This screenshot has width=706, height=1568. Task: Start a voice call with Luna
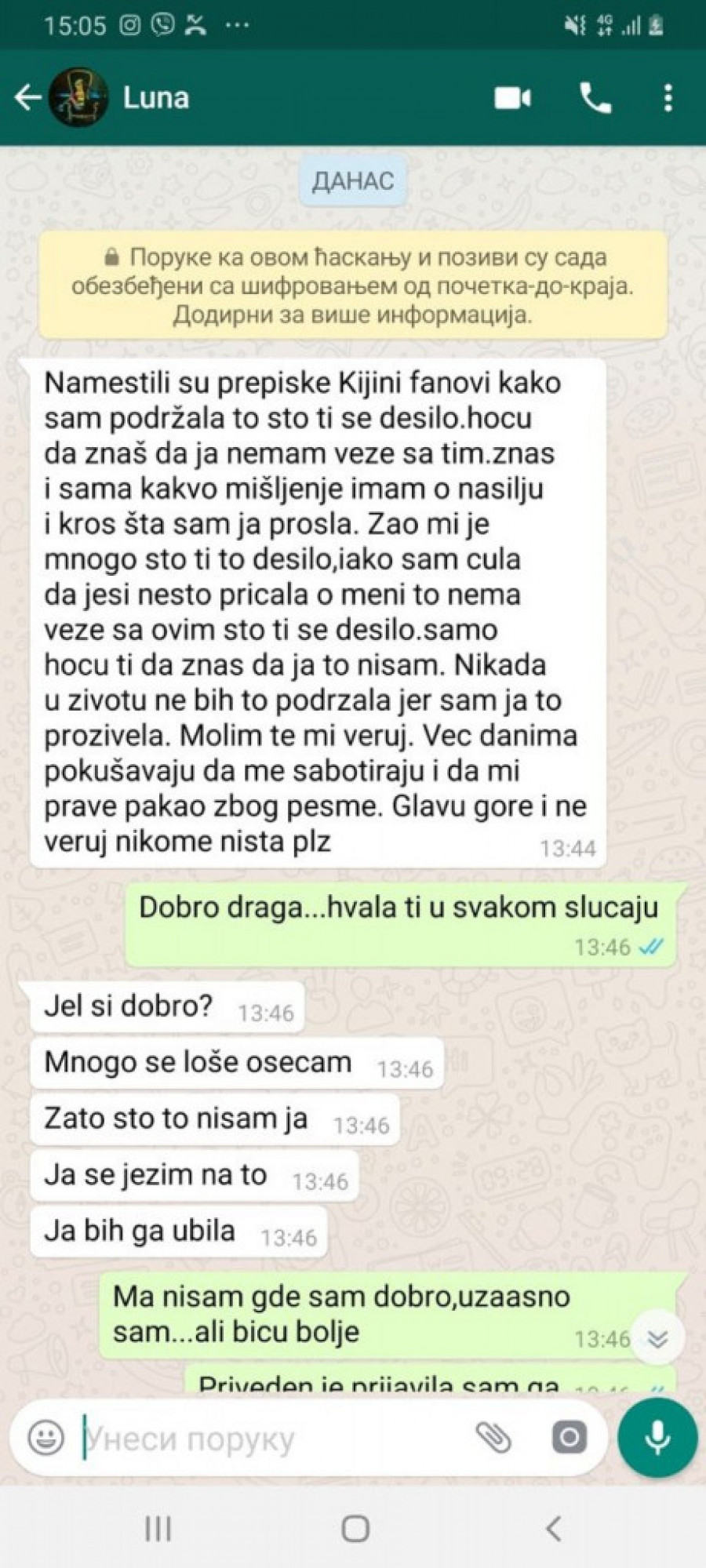point(595,98)
